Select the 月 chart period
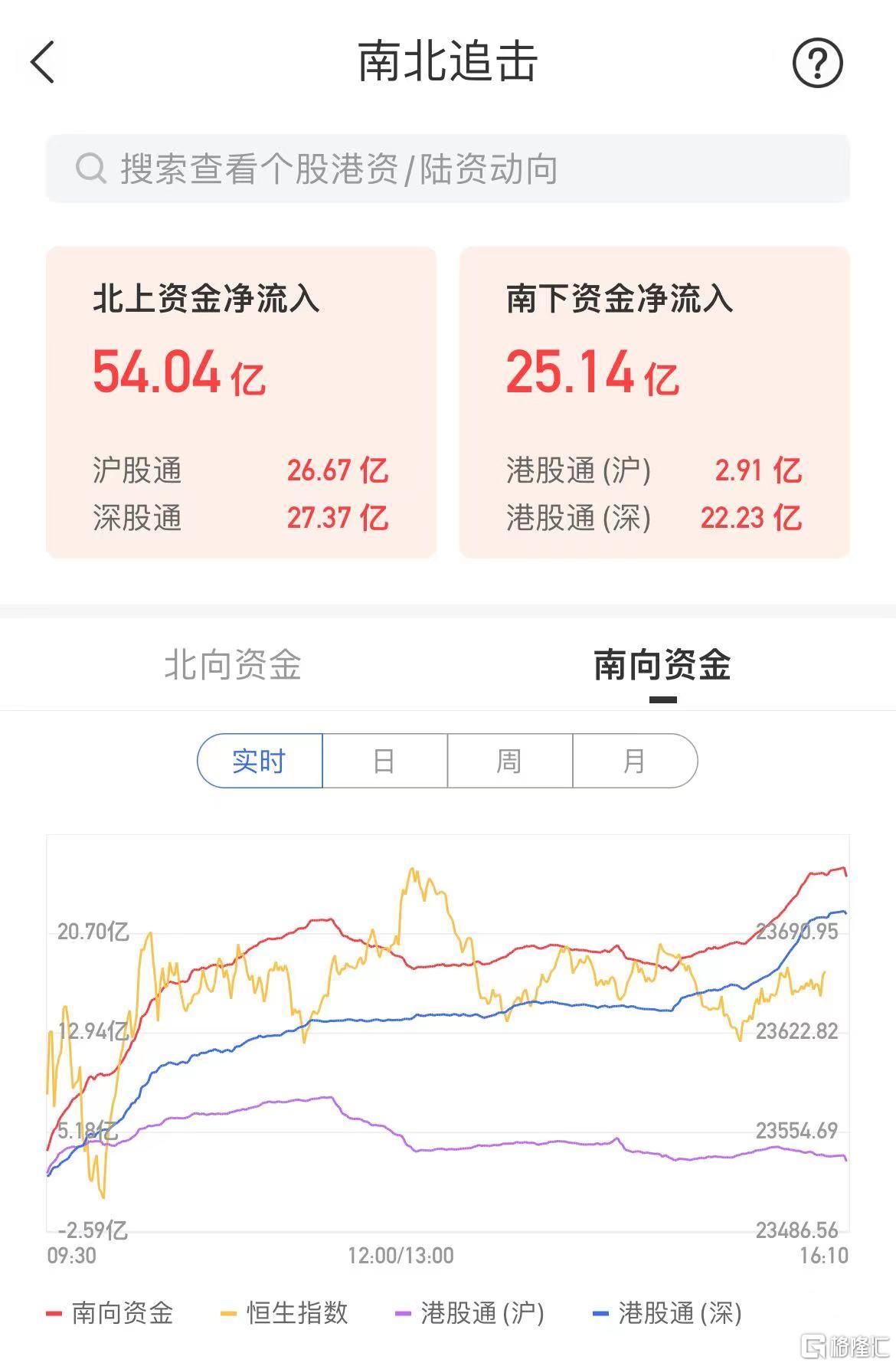The height and width of the screenshot is (1366, 896). (634, 761)
